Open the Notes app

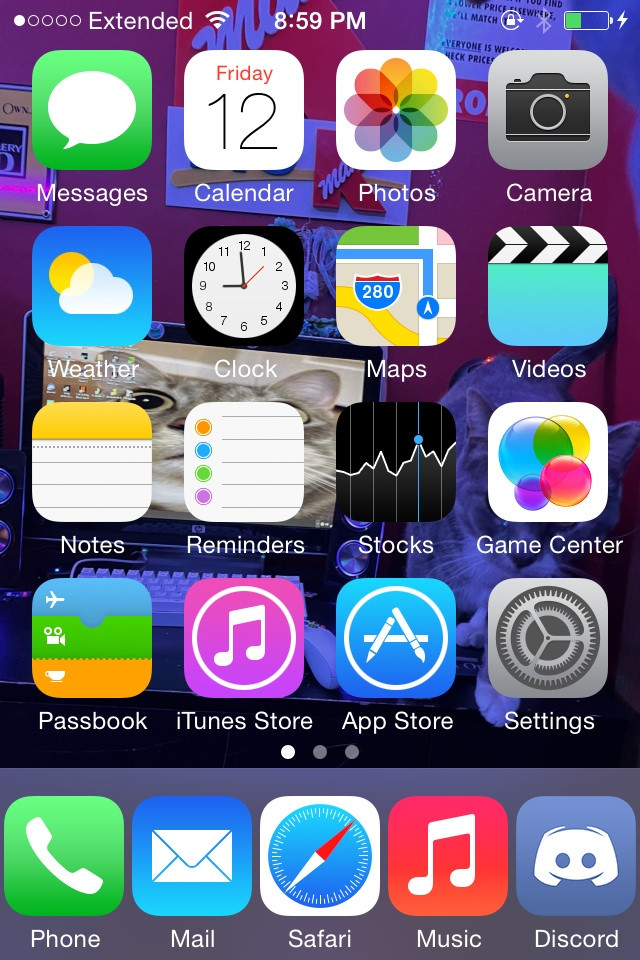(x=92, y=462)
